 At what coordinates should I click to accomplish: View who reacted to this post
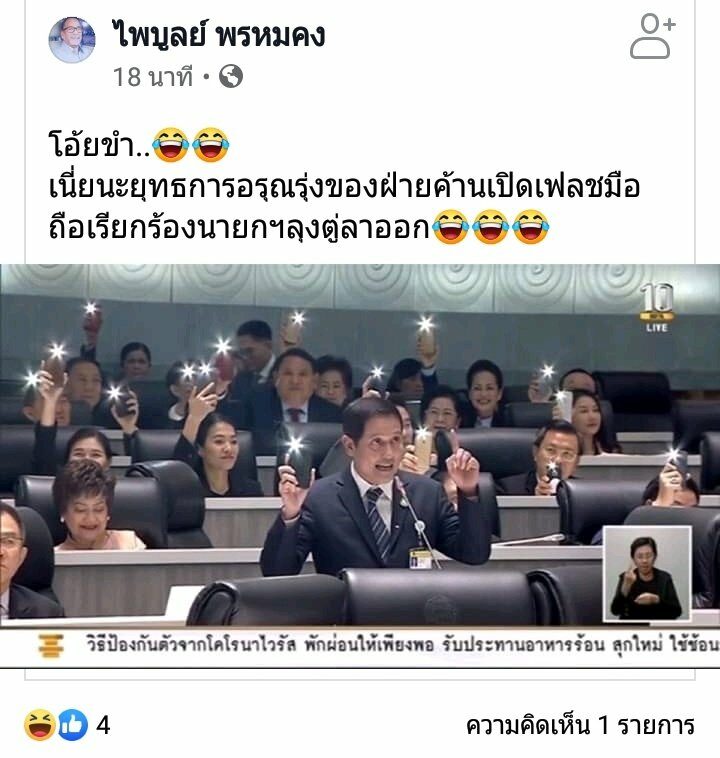(66, 725)
